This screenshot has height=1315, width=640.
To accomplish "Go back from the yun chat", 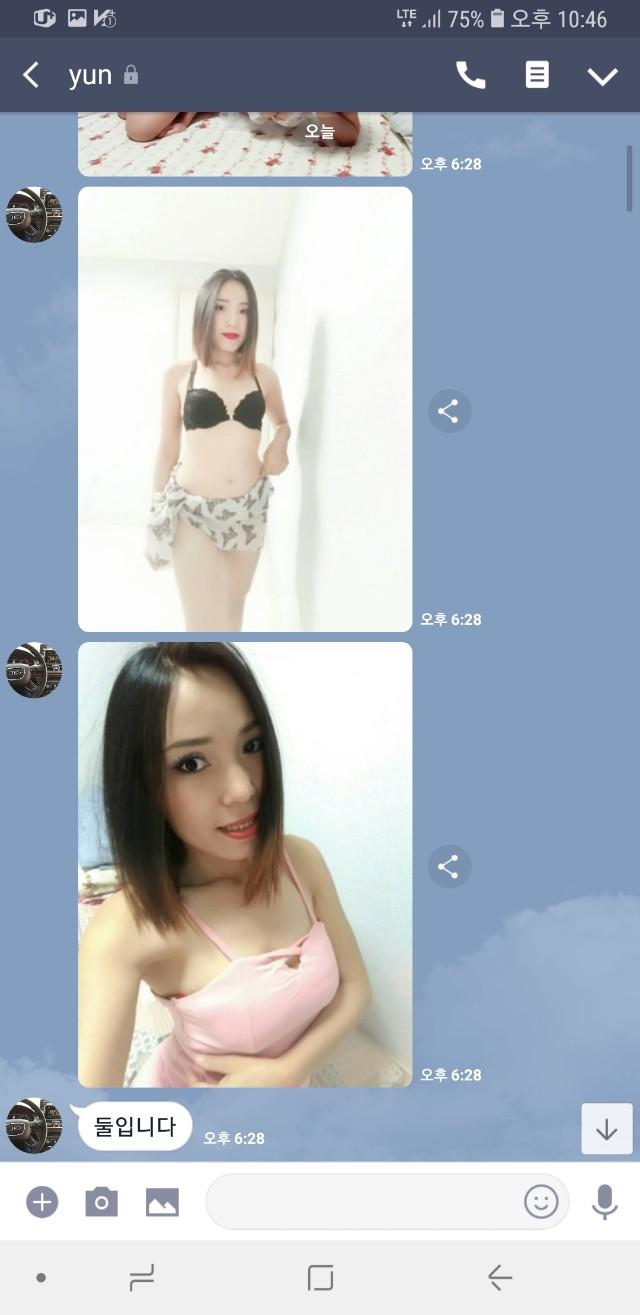I will pyautogui.click(x=31, y=75).
